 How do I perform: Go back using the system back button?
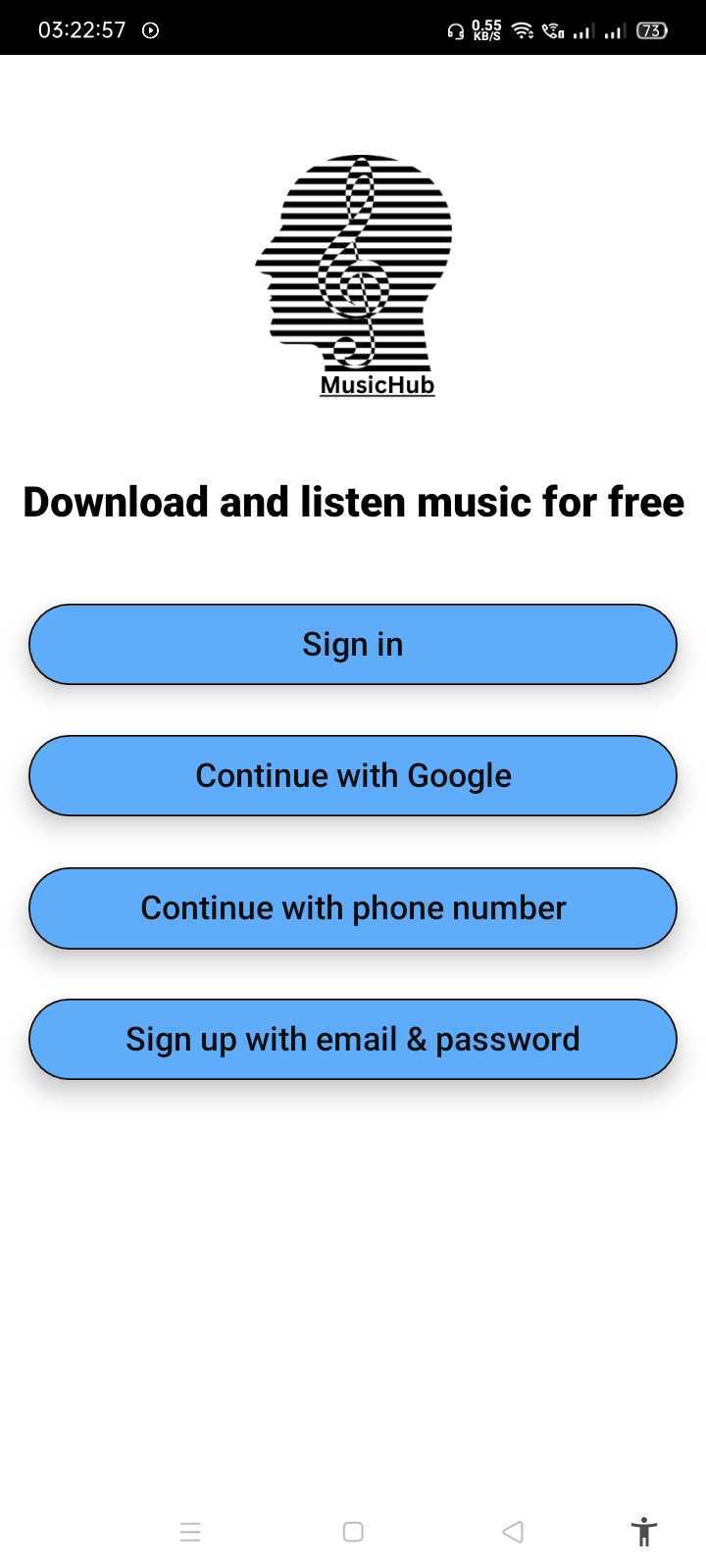tap(512, 1532)
